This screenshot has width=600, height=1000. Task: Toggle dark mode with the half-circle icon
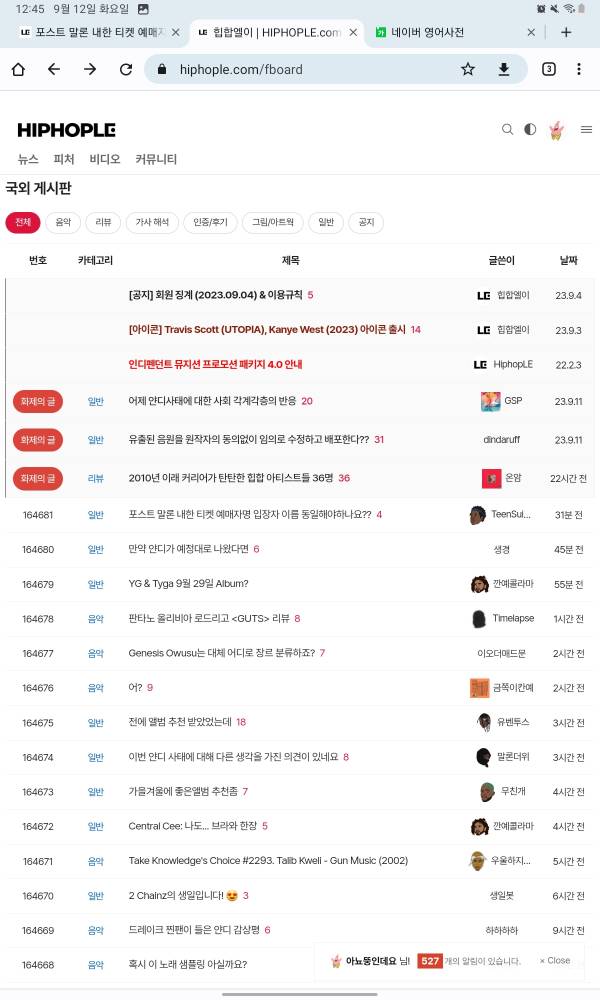pyautogui.click(x=530, y=130)
